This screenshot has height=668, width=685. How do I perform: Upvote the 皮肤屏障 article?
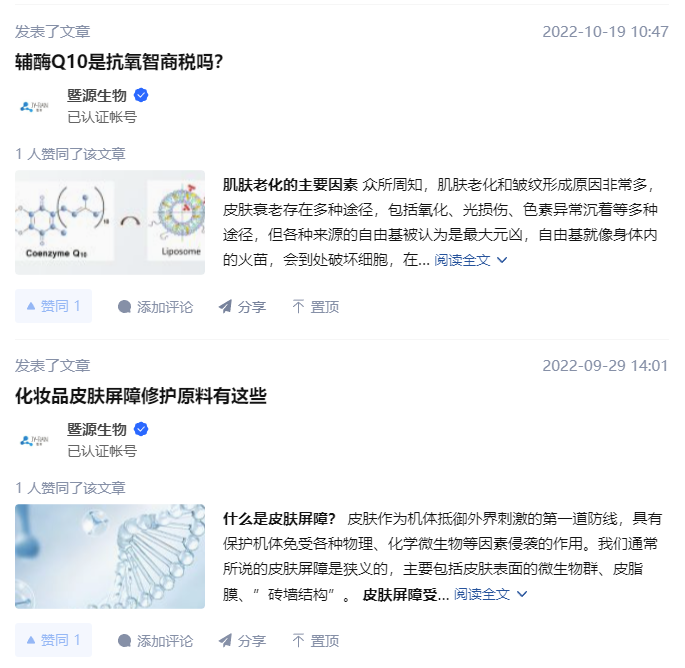pyautogui.click(x=53, y=640)
